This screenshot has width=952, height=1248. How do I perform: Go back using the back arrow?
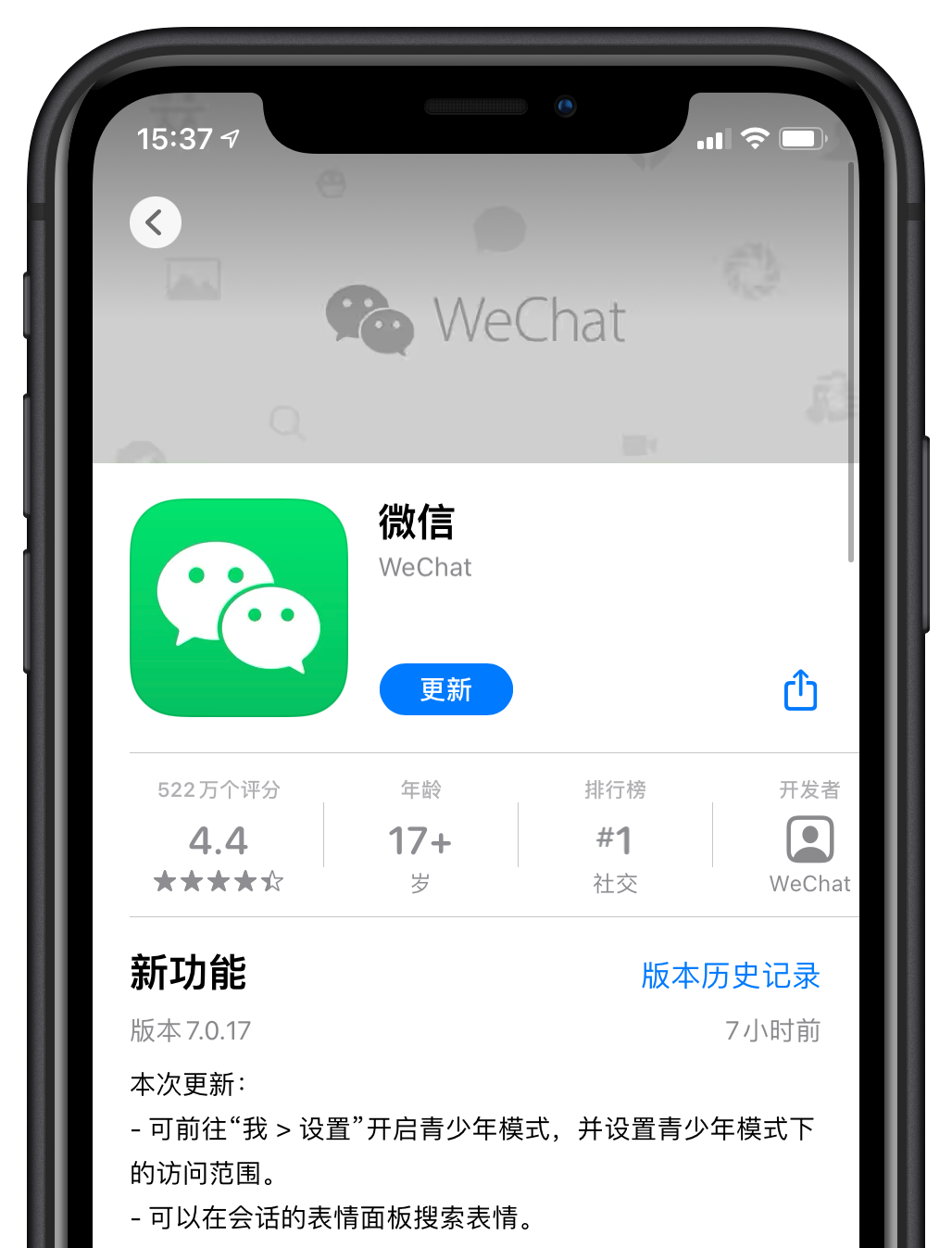click(x=155, y=222)
